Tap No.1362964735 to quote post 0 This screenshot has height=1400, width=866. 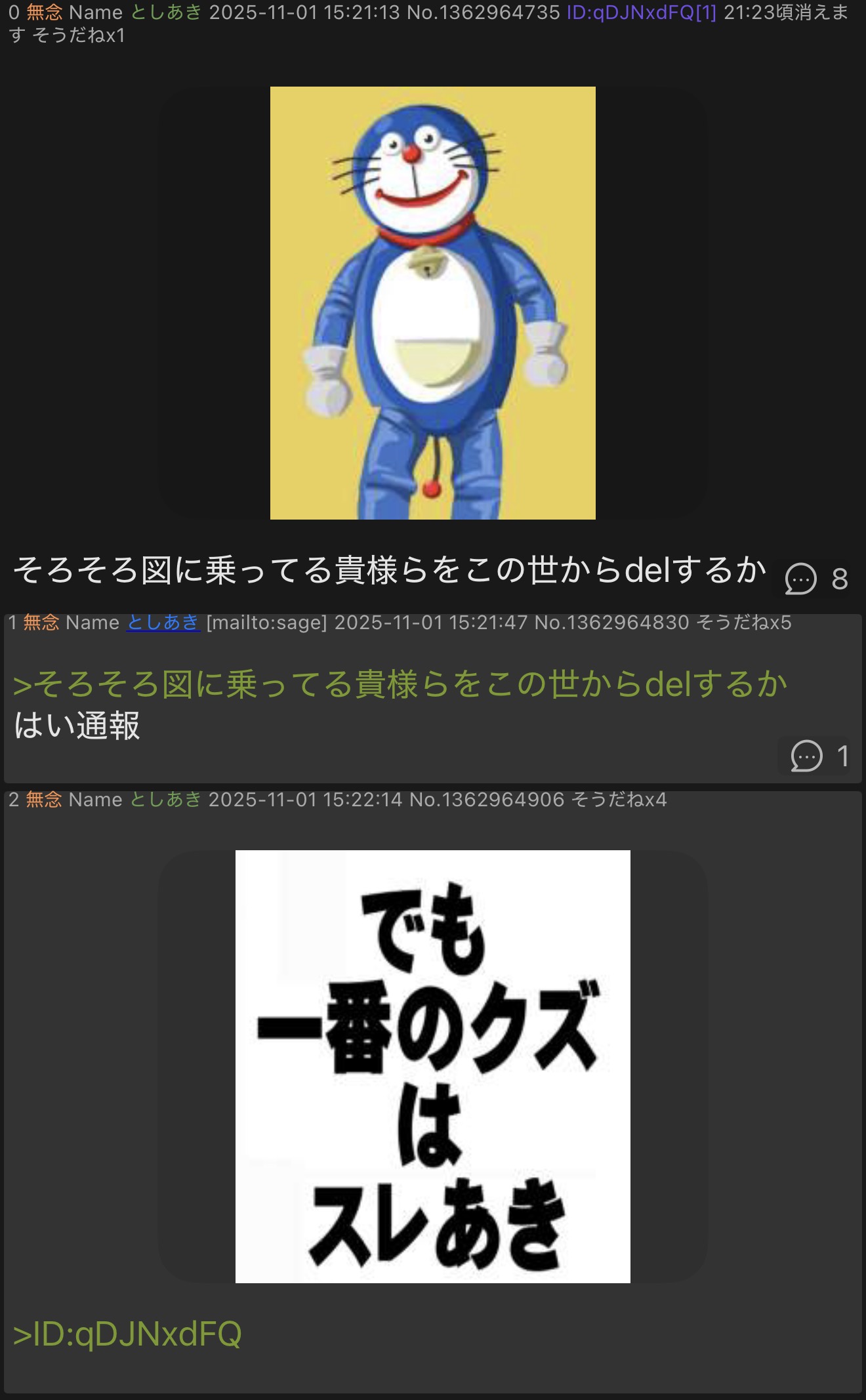coord(484,12)
